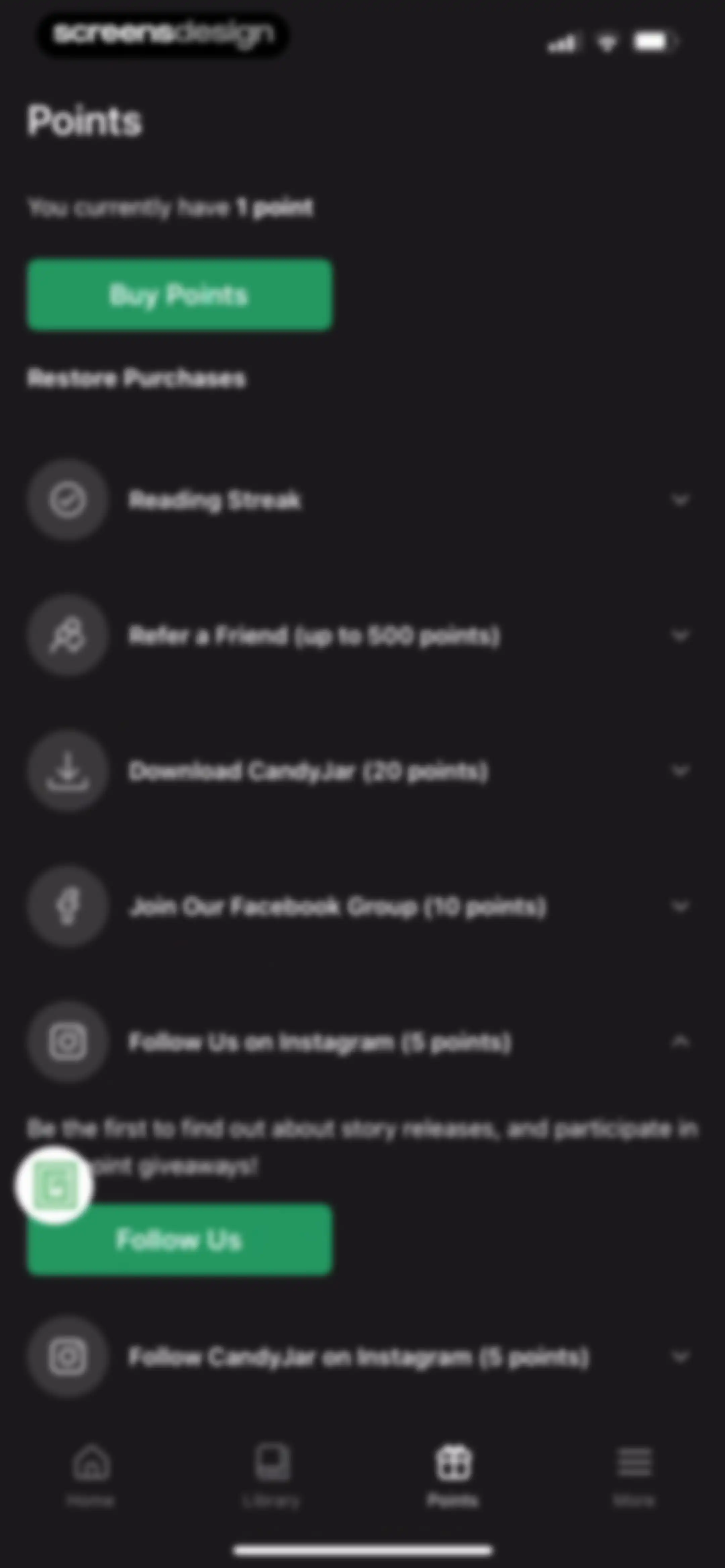Open Restore Purchases
This screenshot has height=1568, width=725.
tap(137, 378)
